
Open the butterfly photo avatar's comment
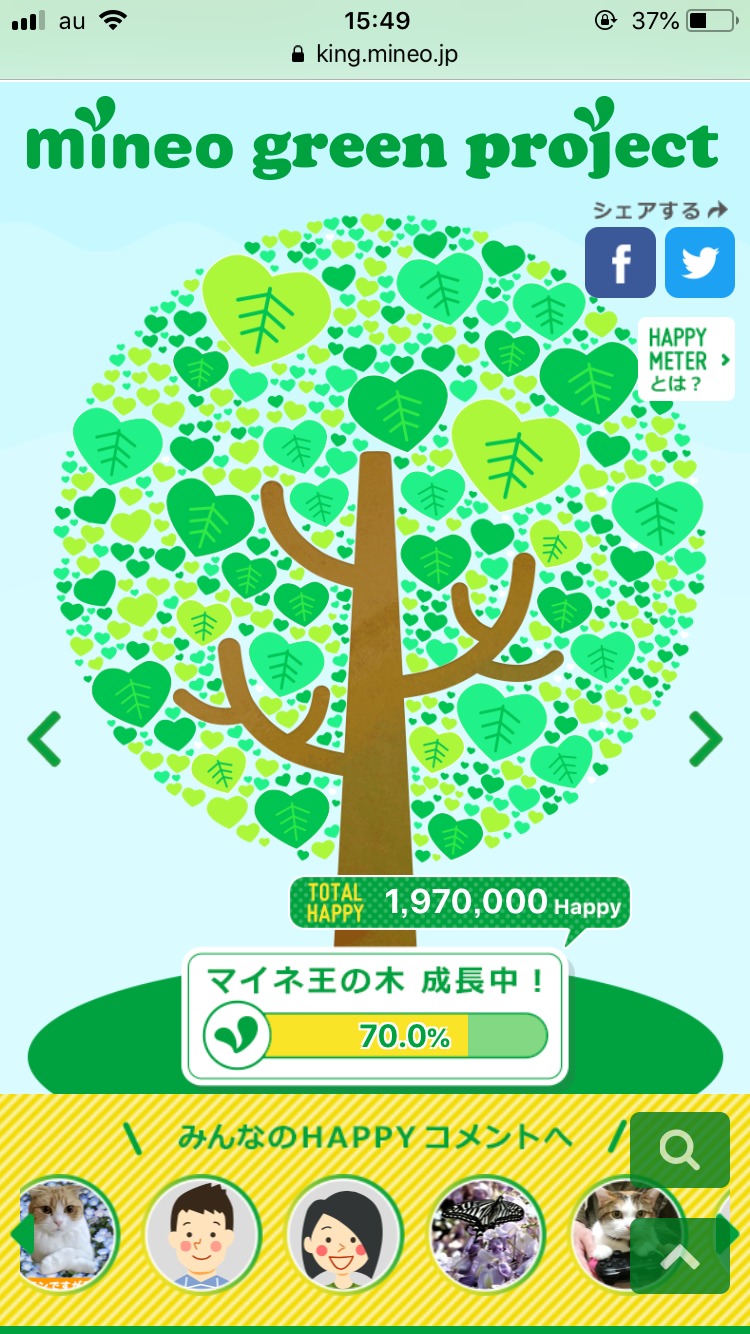[x=487, y=1234]
